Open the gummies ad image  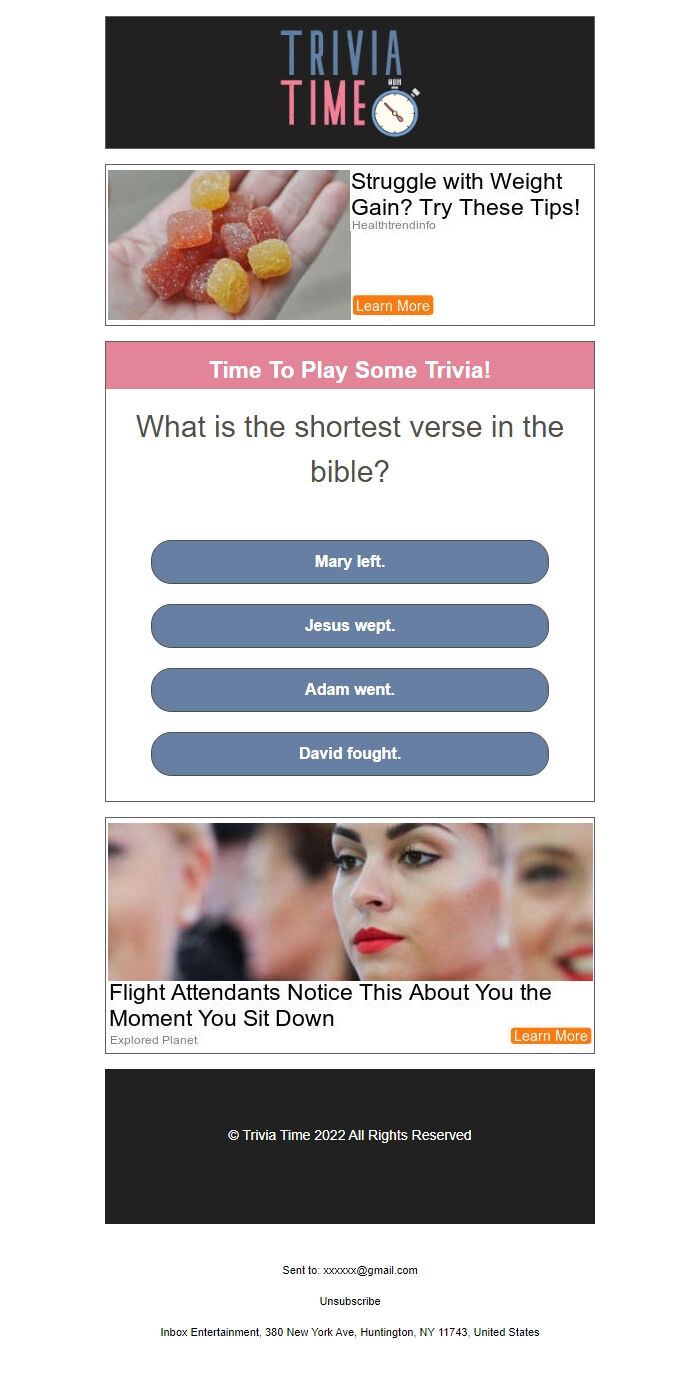229,245
